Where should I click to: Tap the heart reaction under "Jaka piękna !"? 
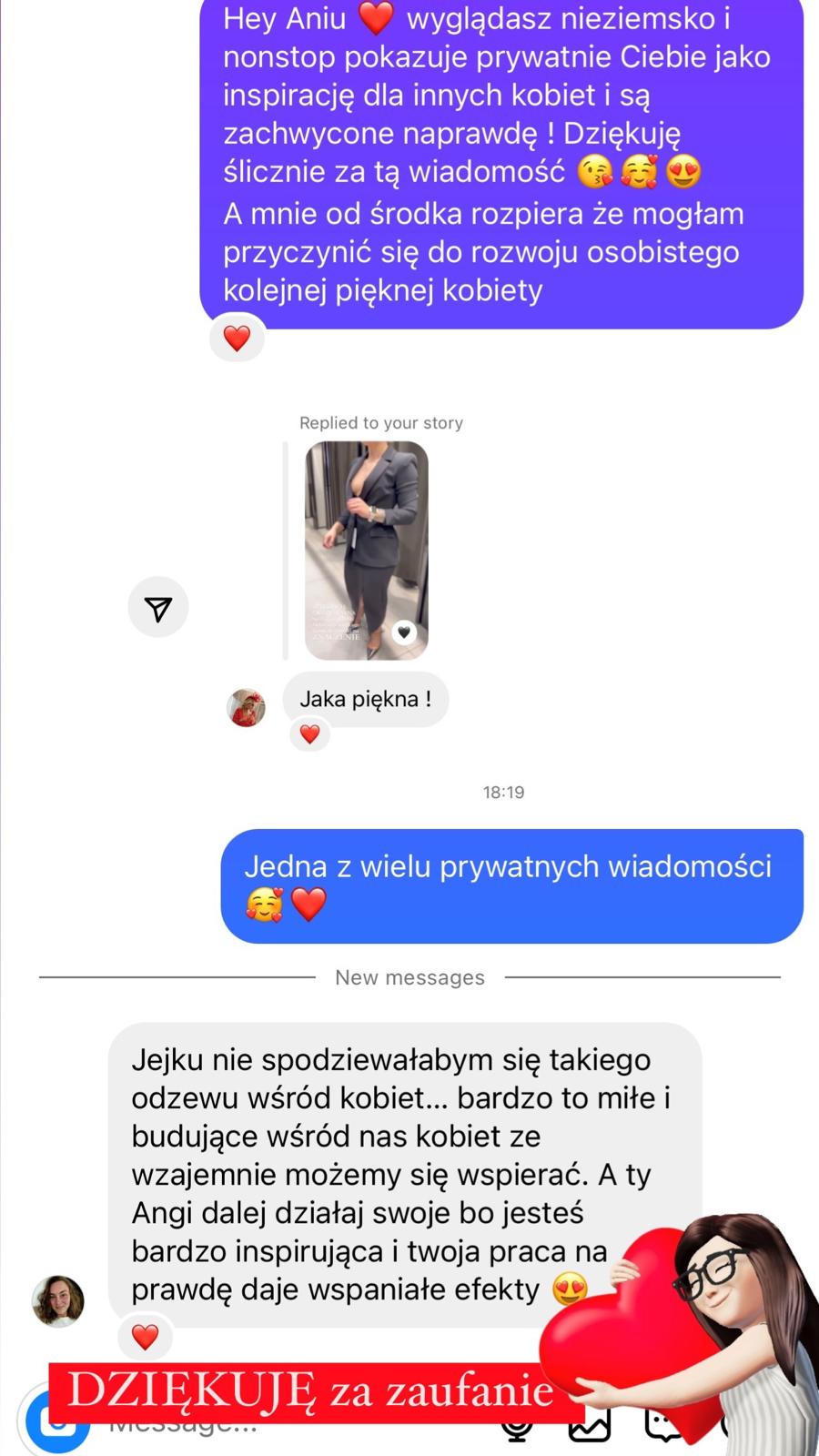tap(309, 733)
